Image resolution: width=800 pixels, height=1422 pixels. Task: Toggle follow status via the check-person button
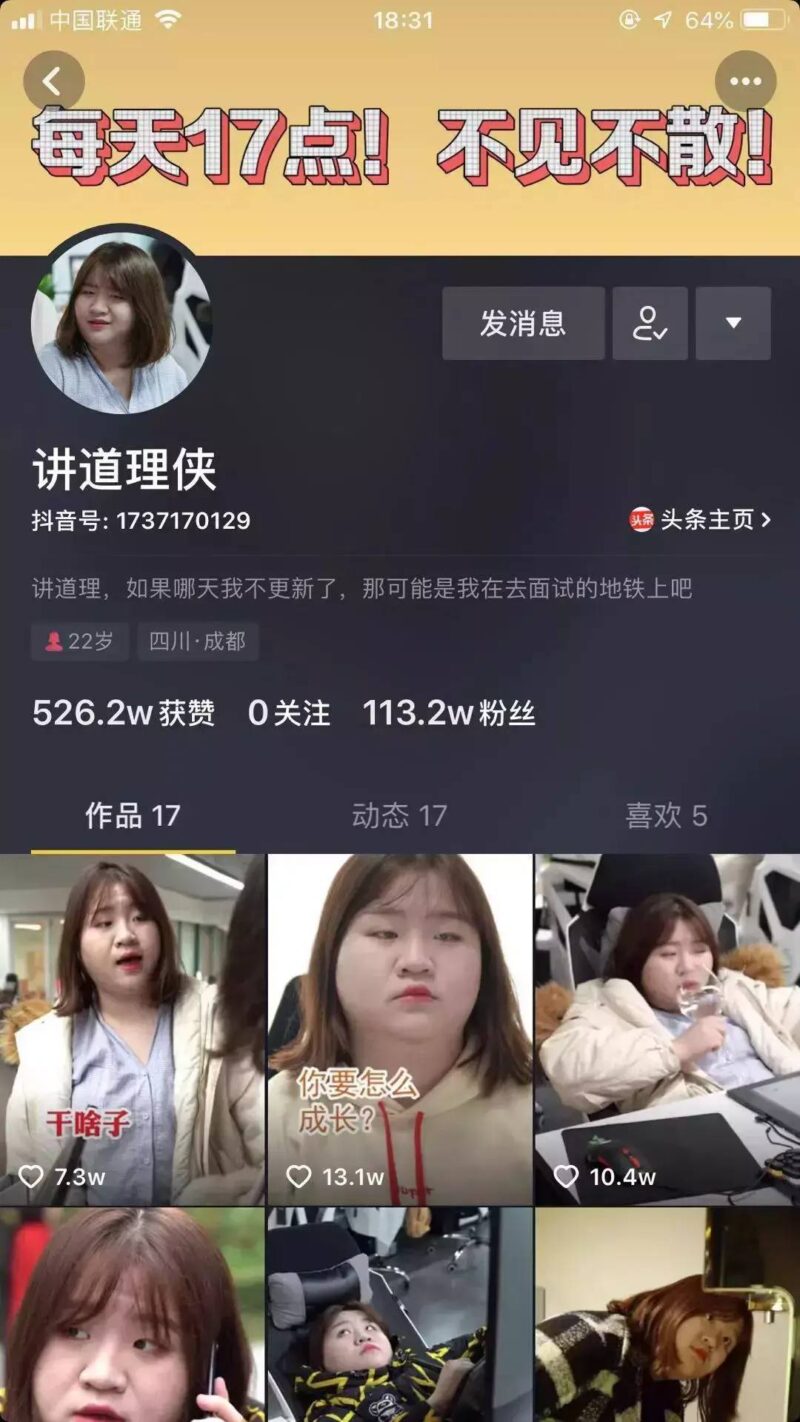650,324
